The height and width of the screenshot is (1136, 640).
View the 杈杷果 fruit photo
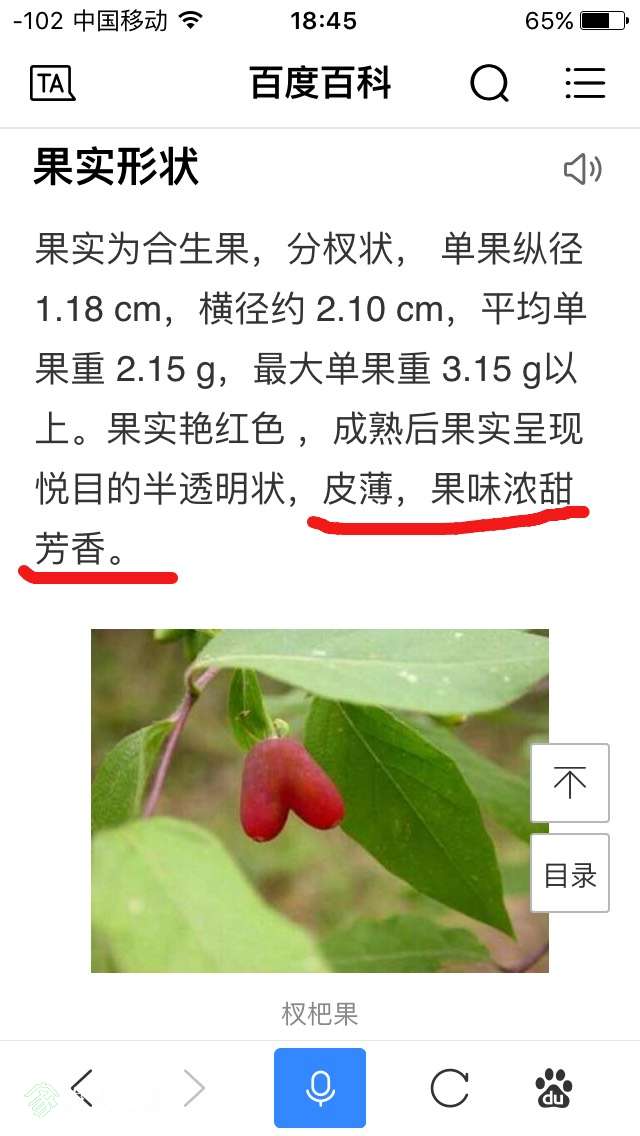tap(319, 800)
